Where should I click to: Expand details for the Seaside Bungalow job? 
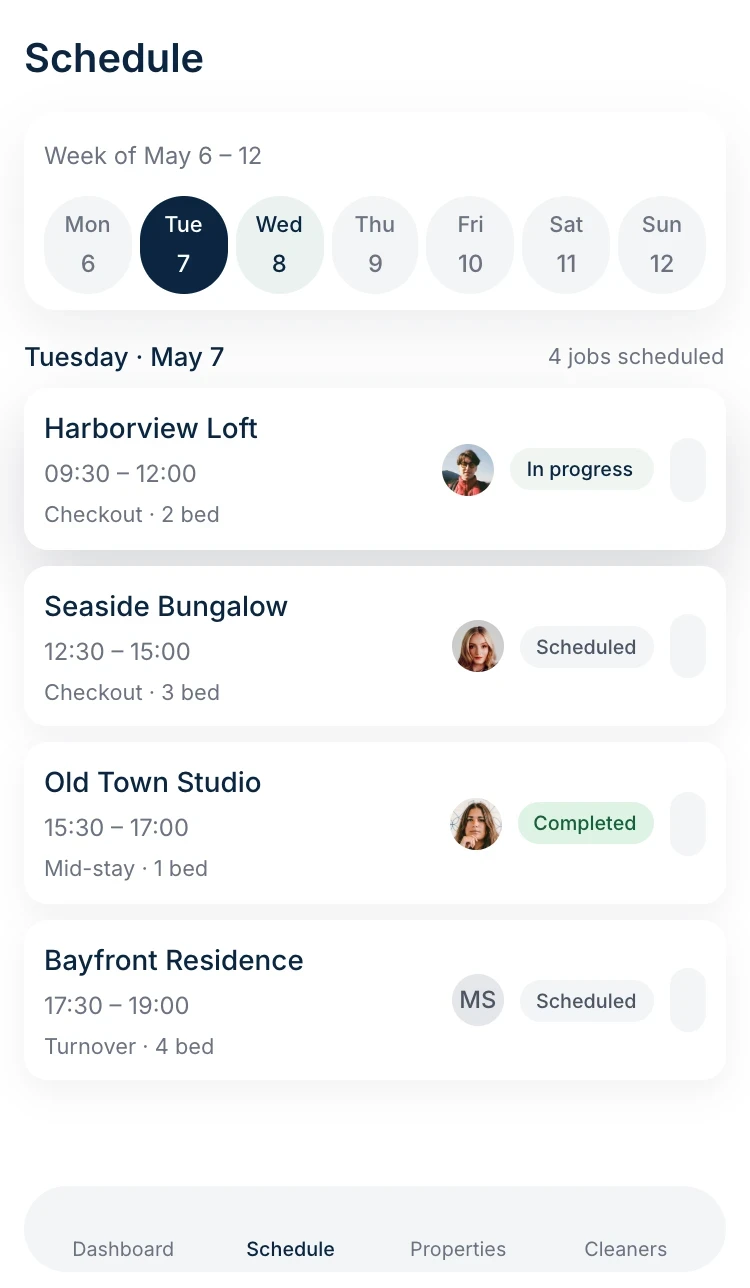pos(688,646)
